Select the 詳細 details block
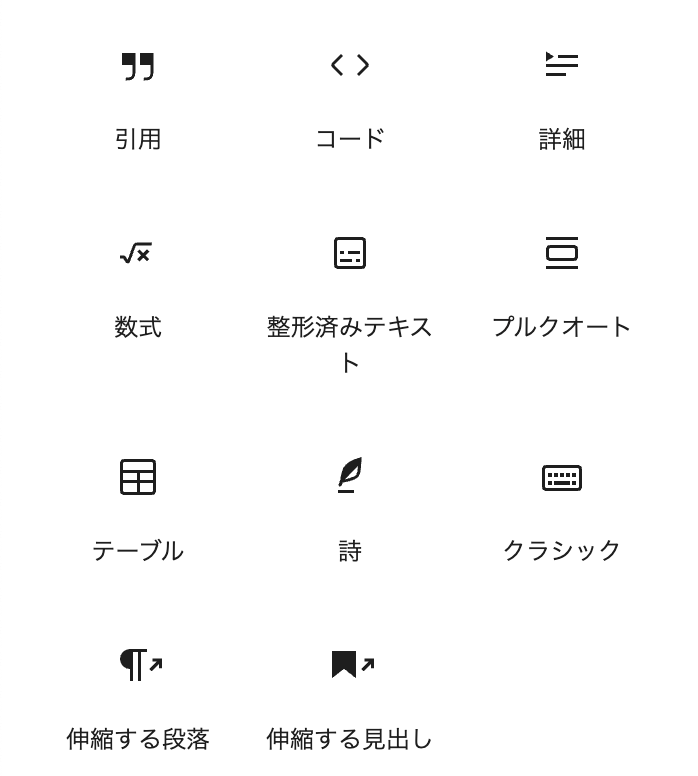 [x=562, y=98]
